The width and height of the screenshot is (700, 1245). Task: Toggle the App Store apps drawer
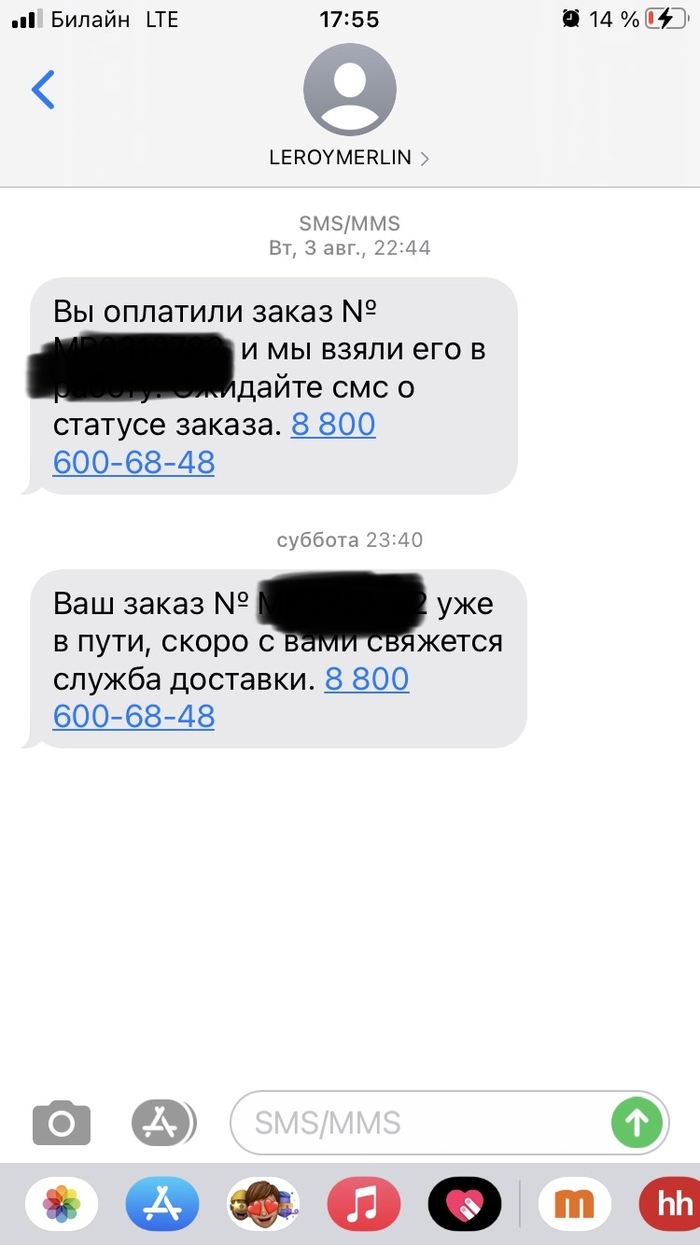click(x=161, y=1123)
